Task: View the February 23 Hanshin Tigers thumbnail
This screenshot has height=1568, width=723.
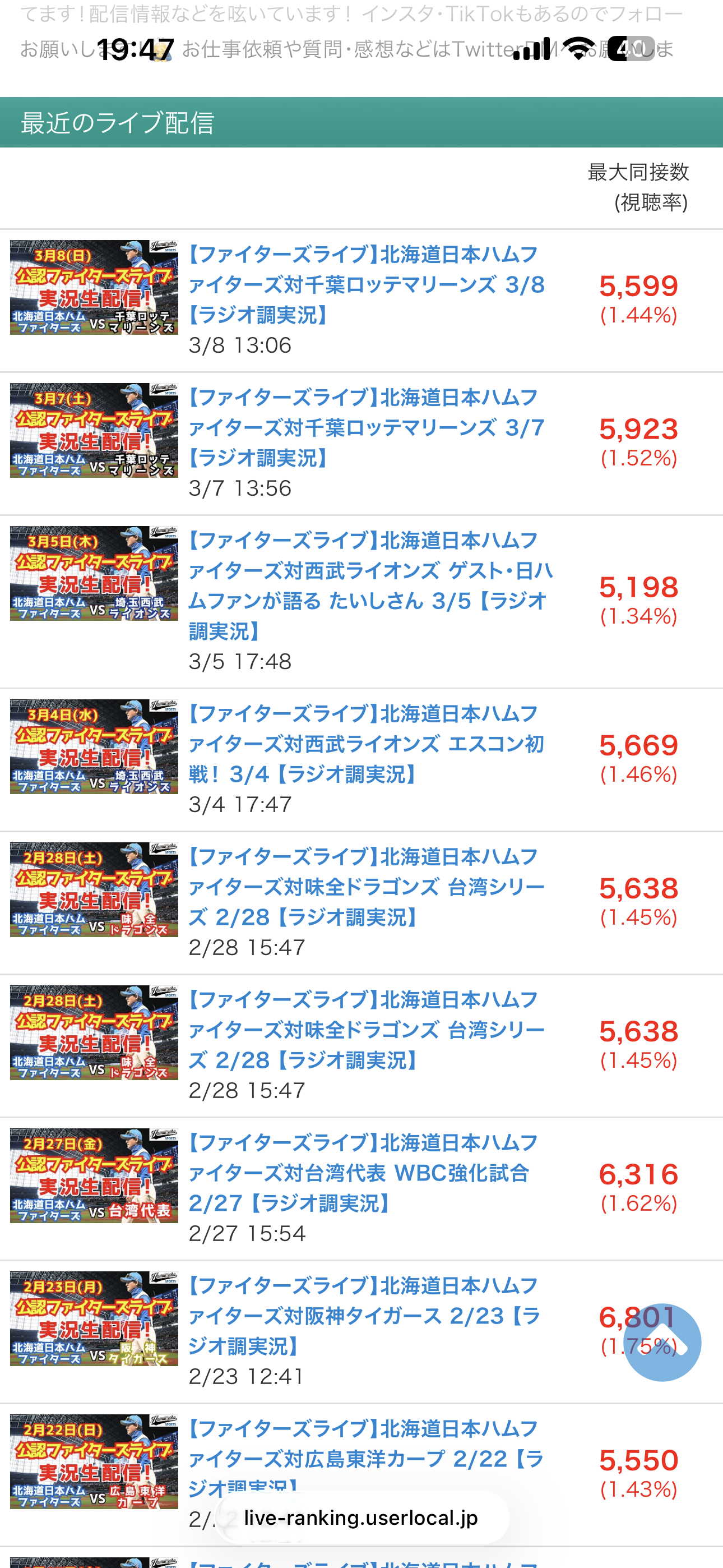Action: (94, 1318)
